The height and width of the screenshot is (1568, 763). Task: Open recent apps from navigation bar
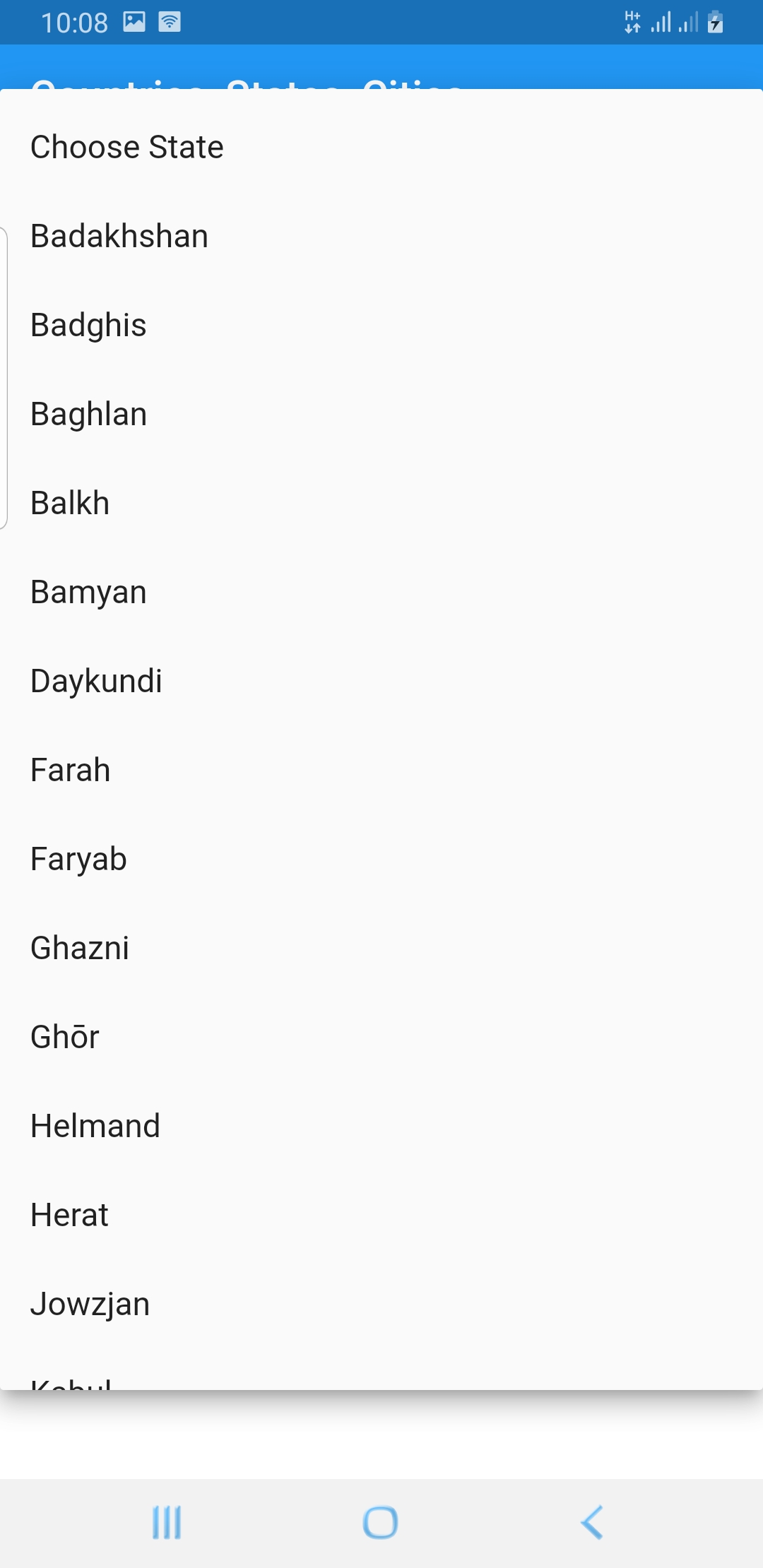[167, 1522]
